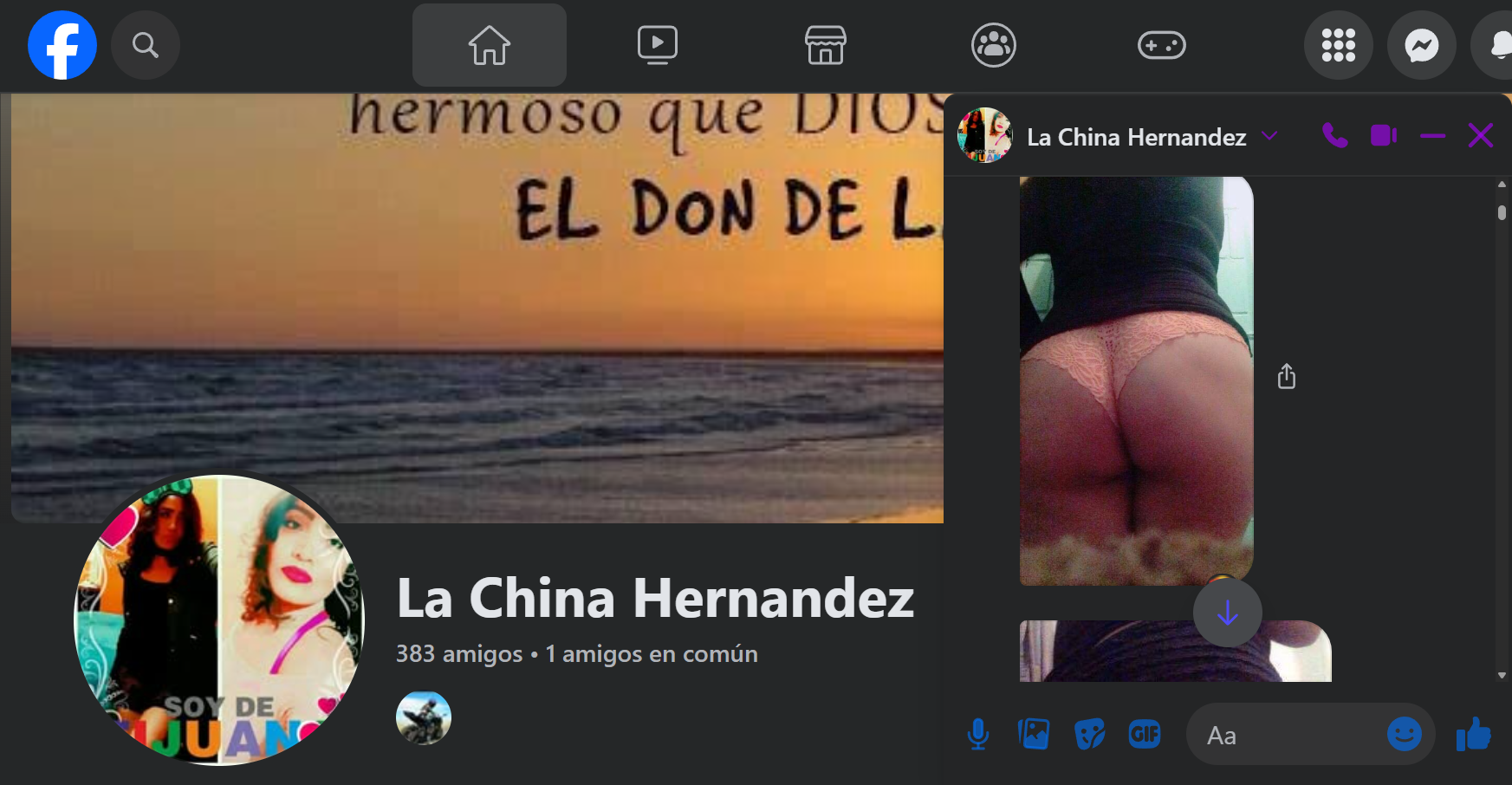Start a voice call with La China Hernandez
The image size is (1512, 785).
pyautogui.click(x=1334, y=136)
